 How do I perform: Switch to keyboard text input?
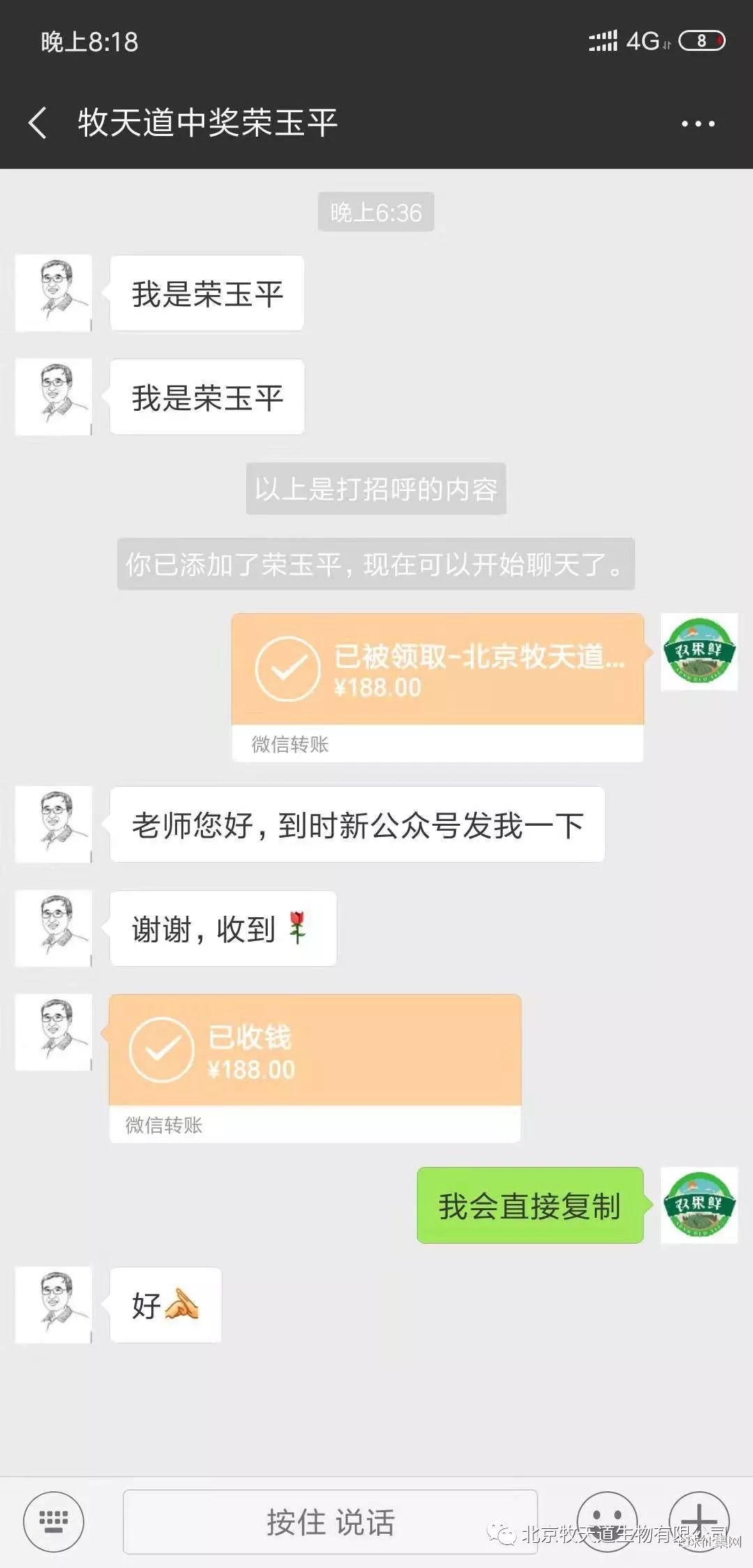coord(54,1521)
